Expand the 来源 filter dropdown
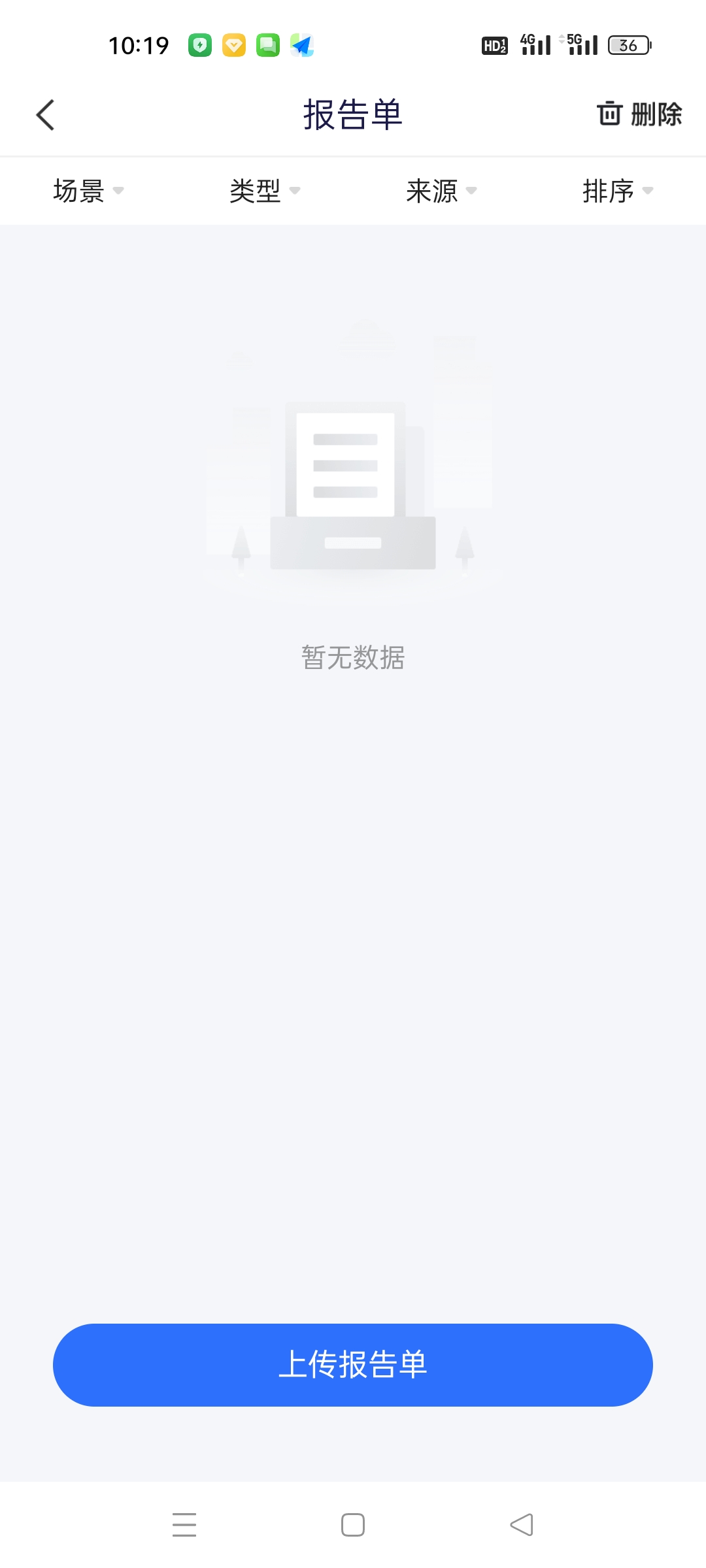This screenshot has height=1568, width=706. coord(441,191)
